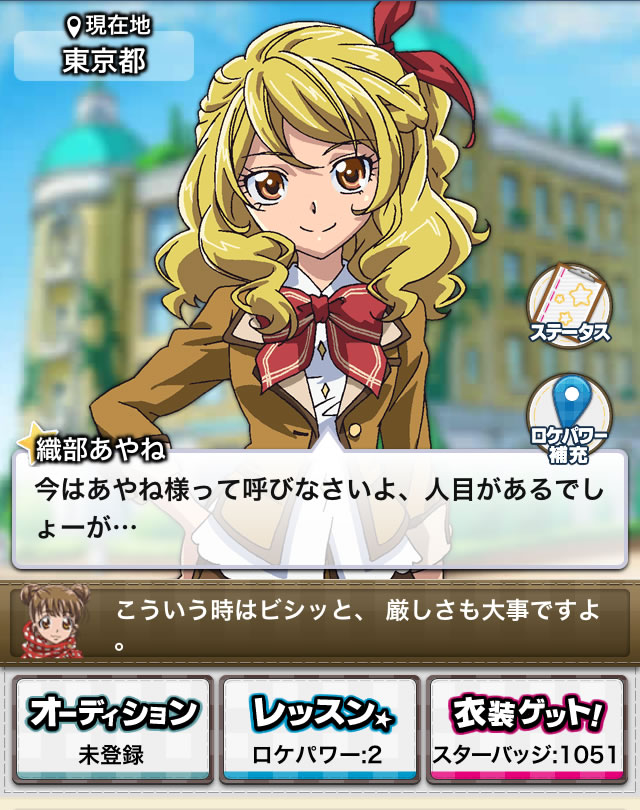Open the オーディション audition menu

click(x=112, y=729)
